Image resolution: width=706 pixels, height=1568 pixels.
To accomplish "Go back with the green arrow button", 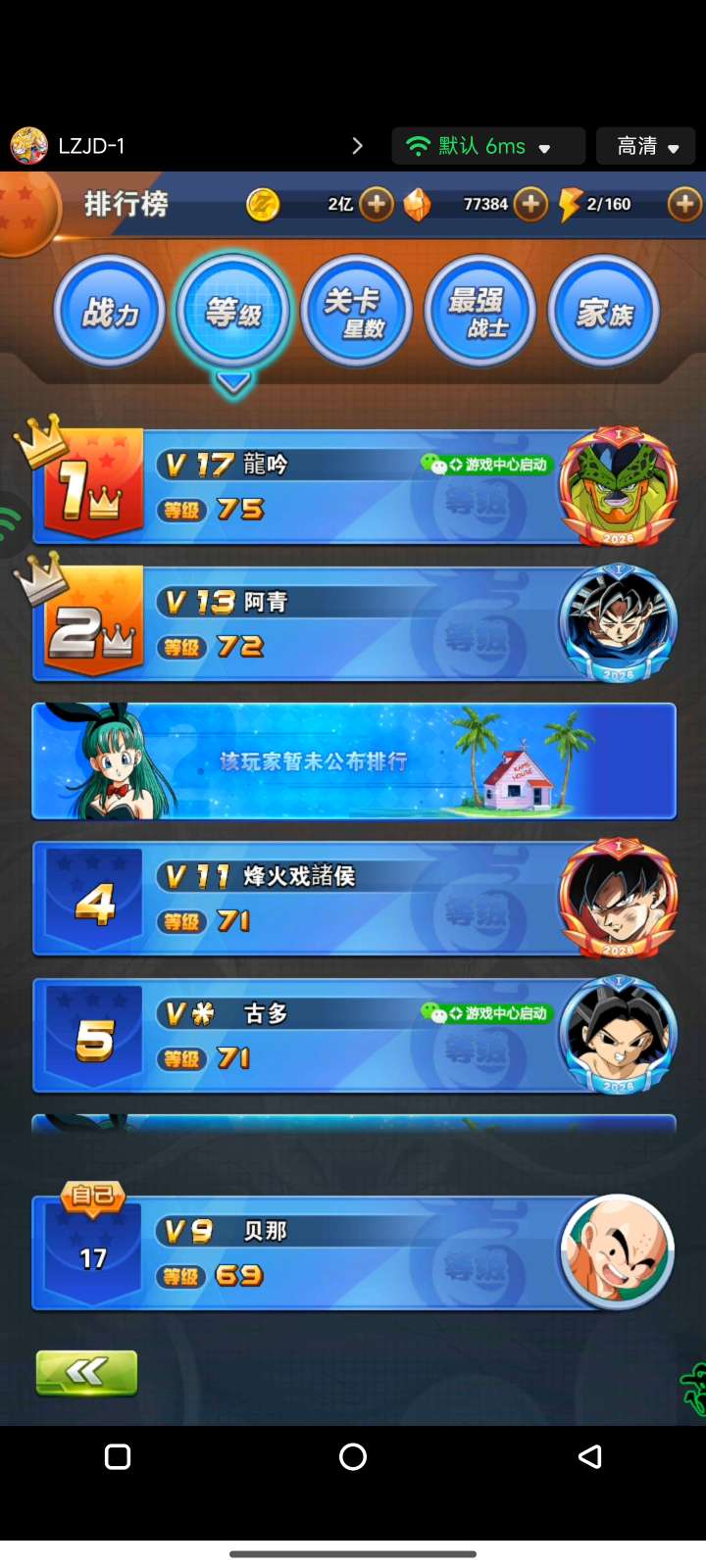I will point(86,1372).
